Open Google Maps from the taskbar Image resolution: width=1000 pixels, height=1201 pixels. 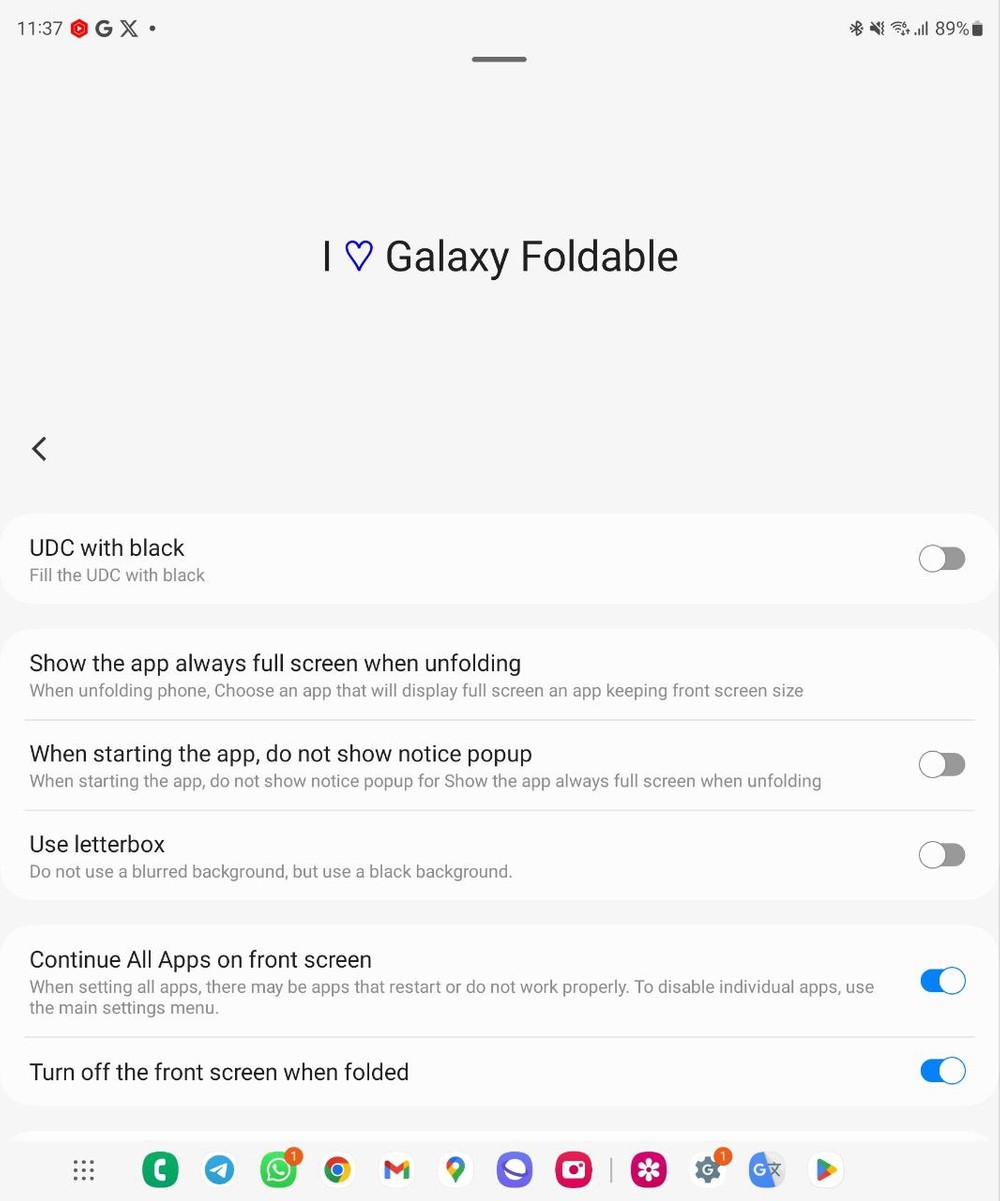pyautogui.click(x=455, y=1169)
